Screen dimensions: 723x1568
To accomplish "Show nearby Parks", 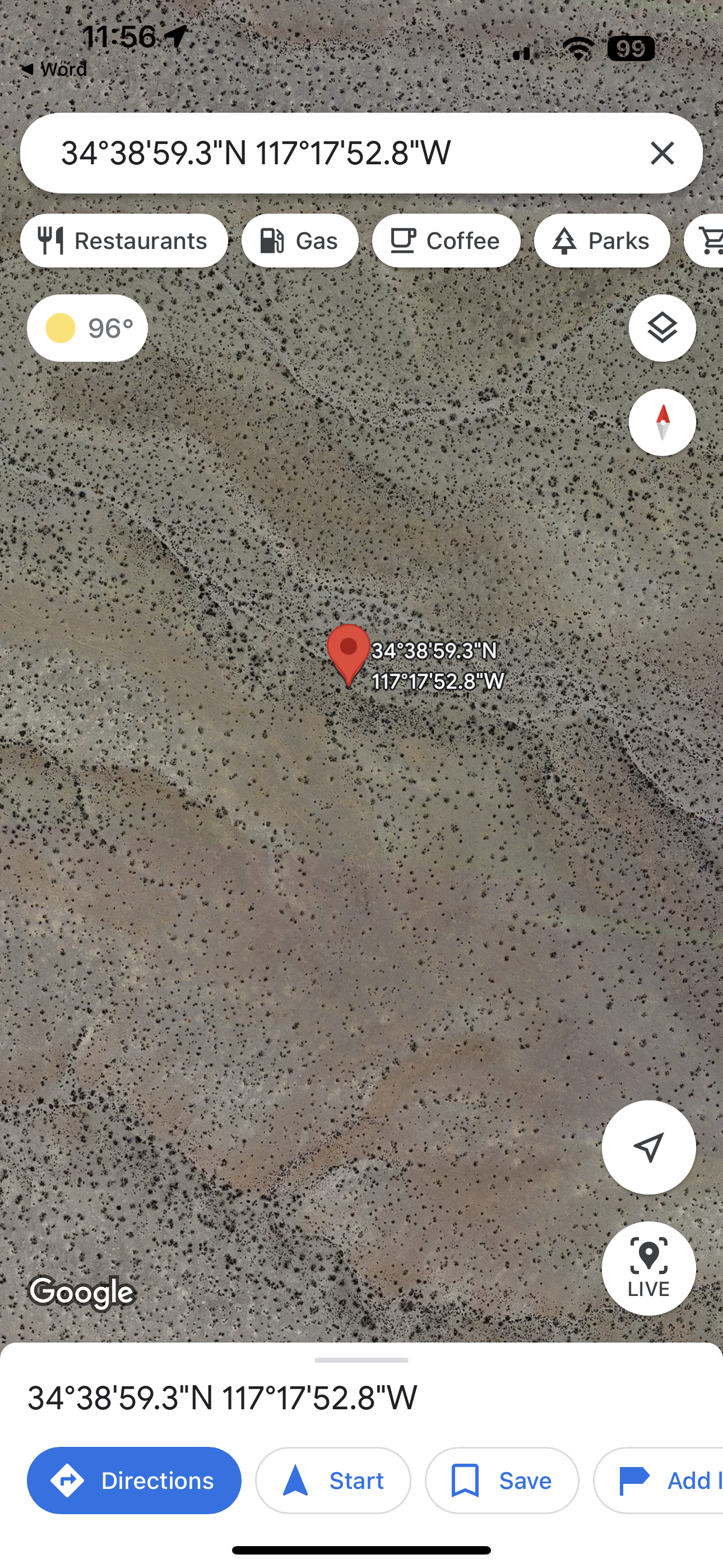I will [601, 241].
